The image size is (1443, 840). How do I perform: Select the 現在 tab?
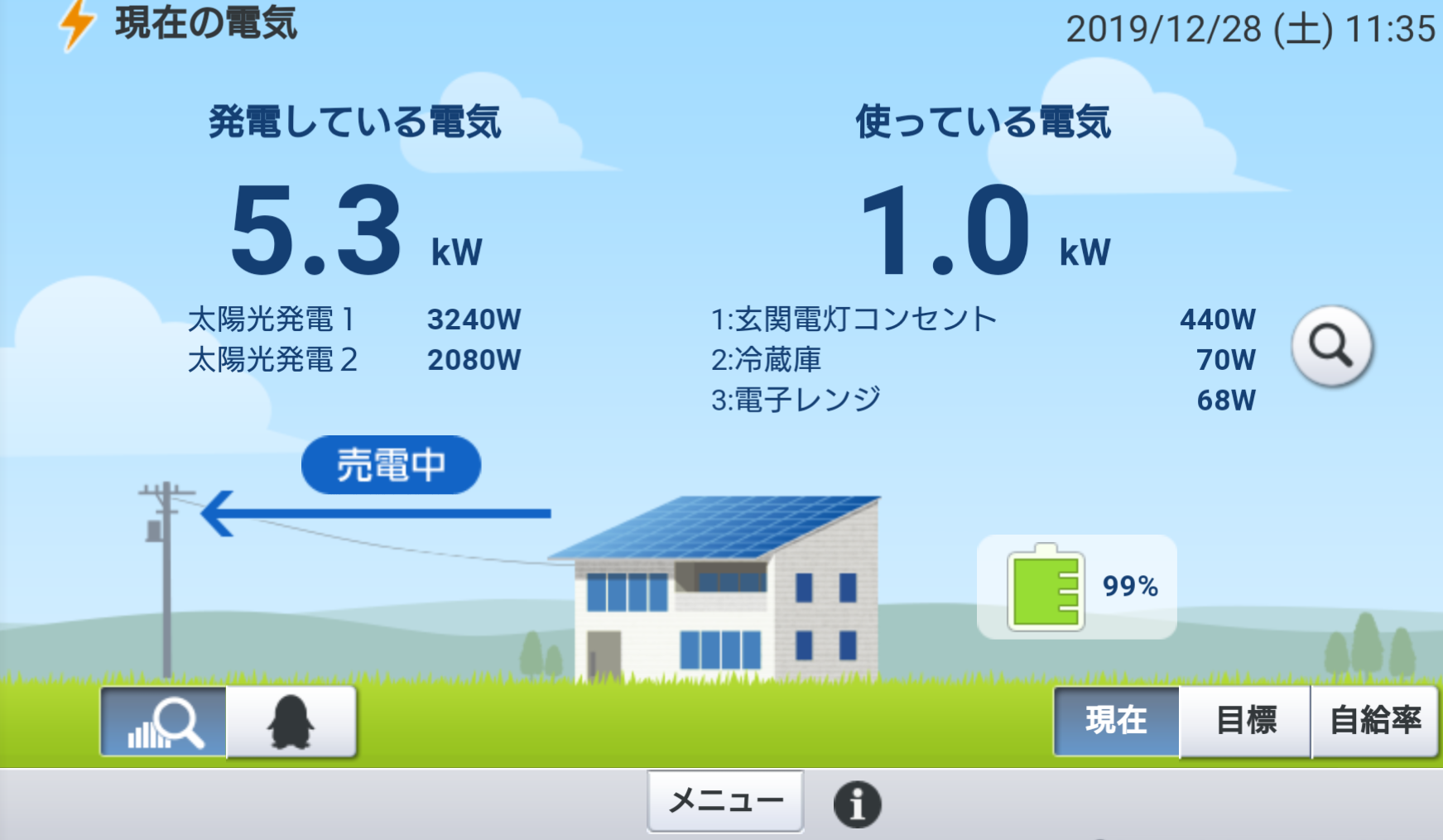1116,721
